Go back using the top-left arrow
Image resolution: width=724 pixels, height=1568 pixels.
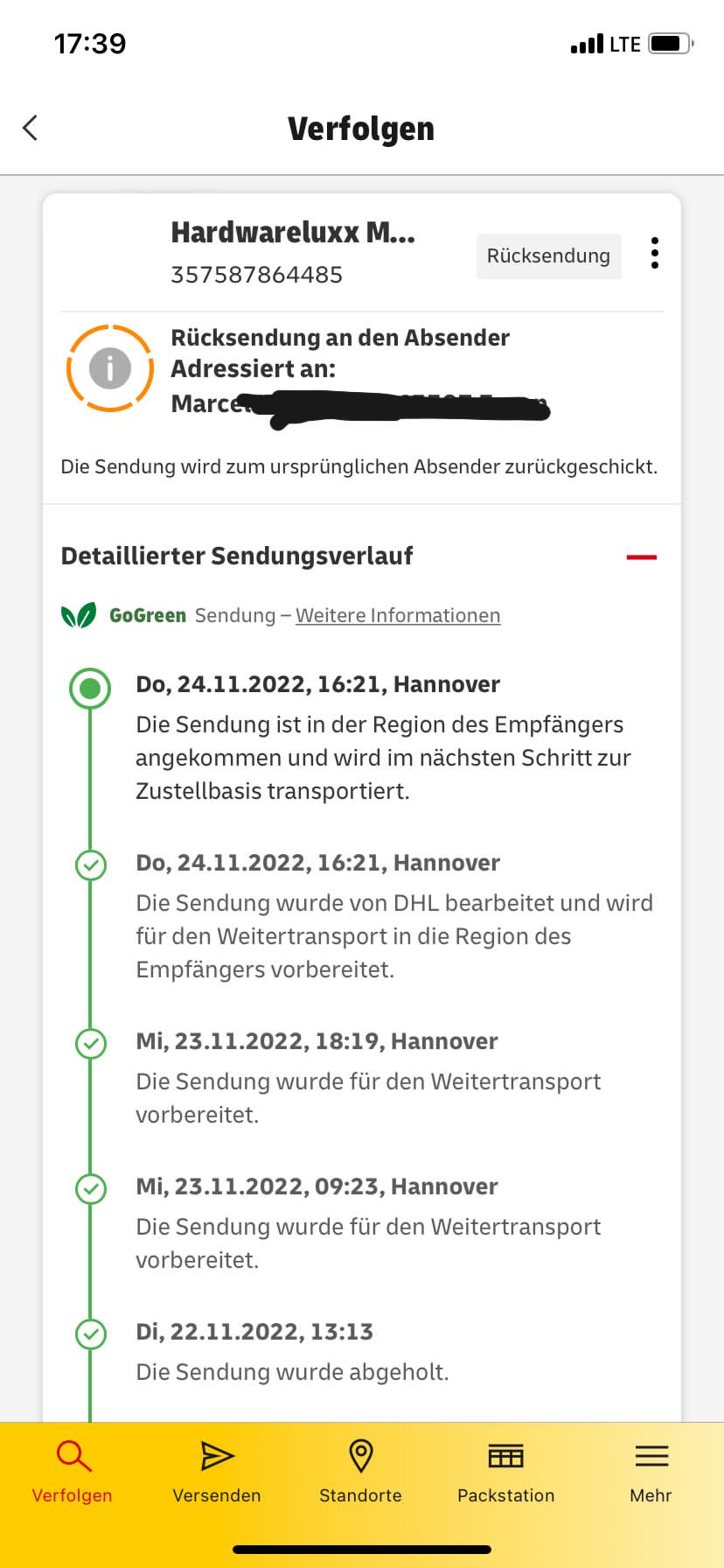pos(30,128)
